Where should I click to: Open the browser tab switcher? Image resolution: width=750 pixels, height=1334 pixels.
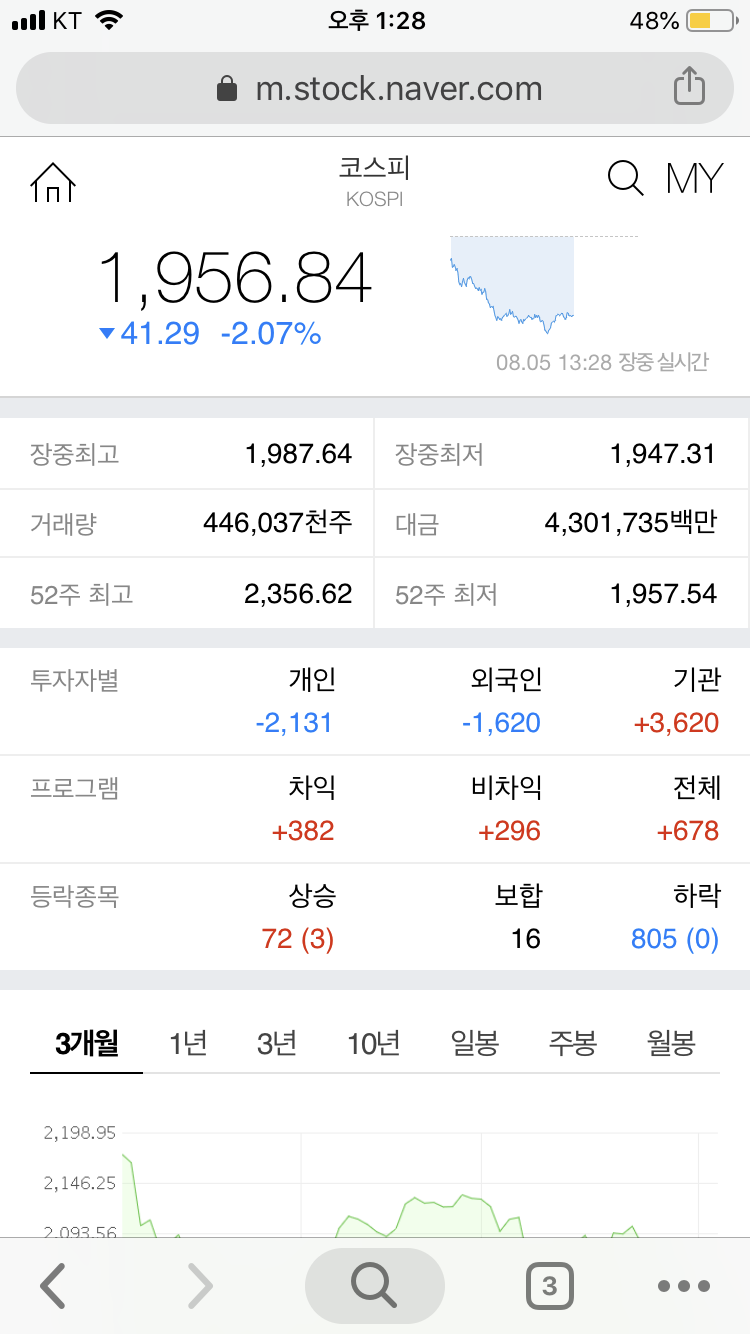[549, 1286]
